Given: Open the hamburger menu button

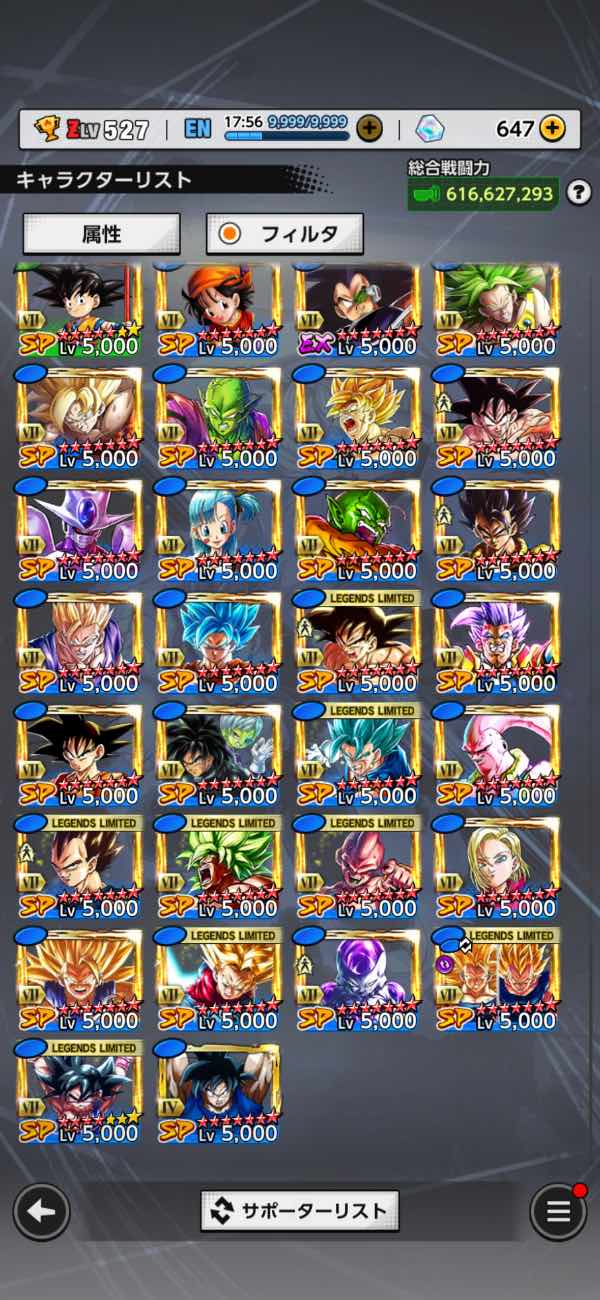Looking at the screenshot, I should point(558,1212).
